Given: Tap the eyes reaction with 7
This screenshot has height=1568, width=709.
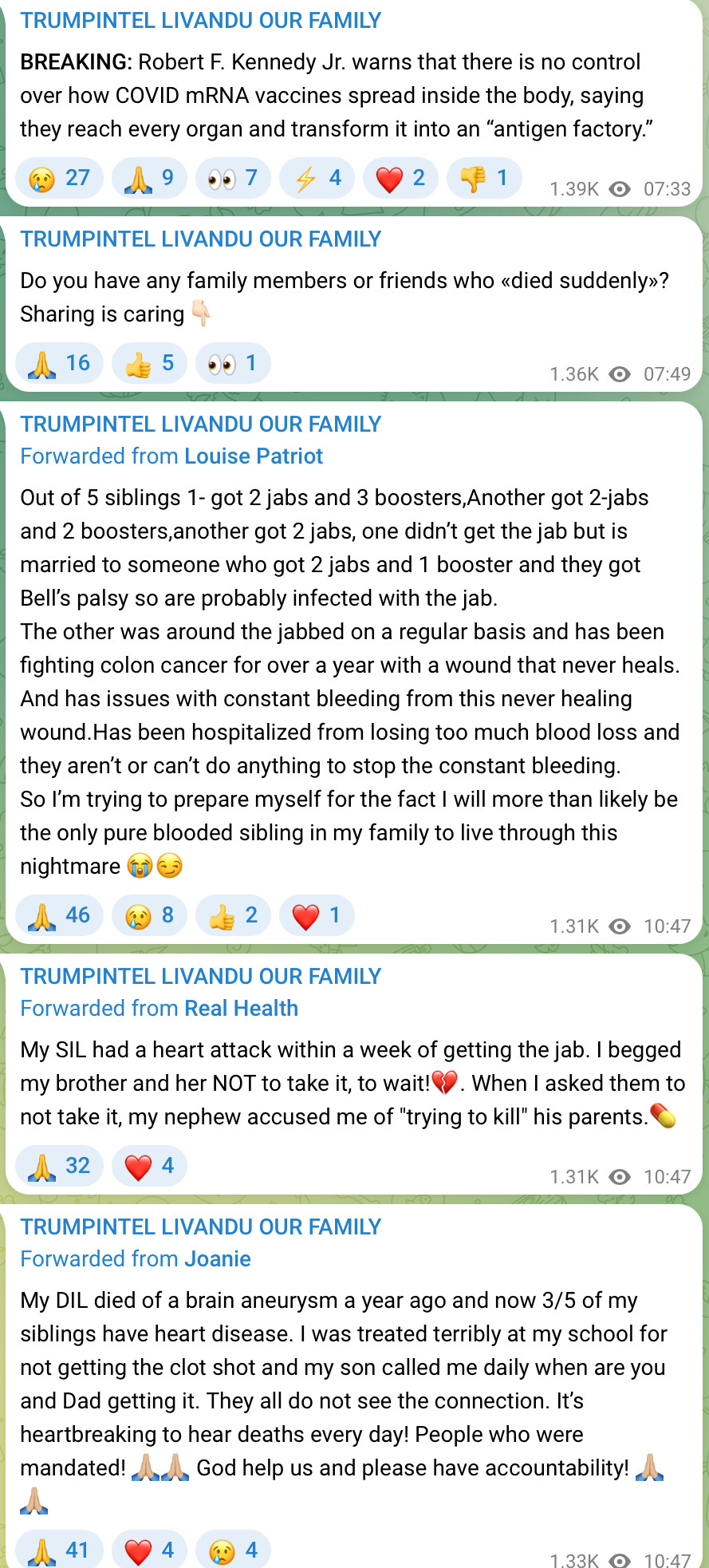Looking at the screenshot, I should pyautogui.click(x=233, y=178).
